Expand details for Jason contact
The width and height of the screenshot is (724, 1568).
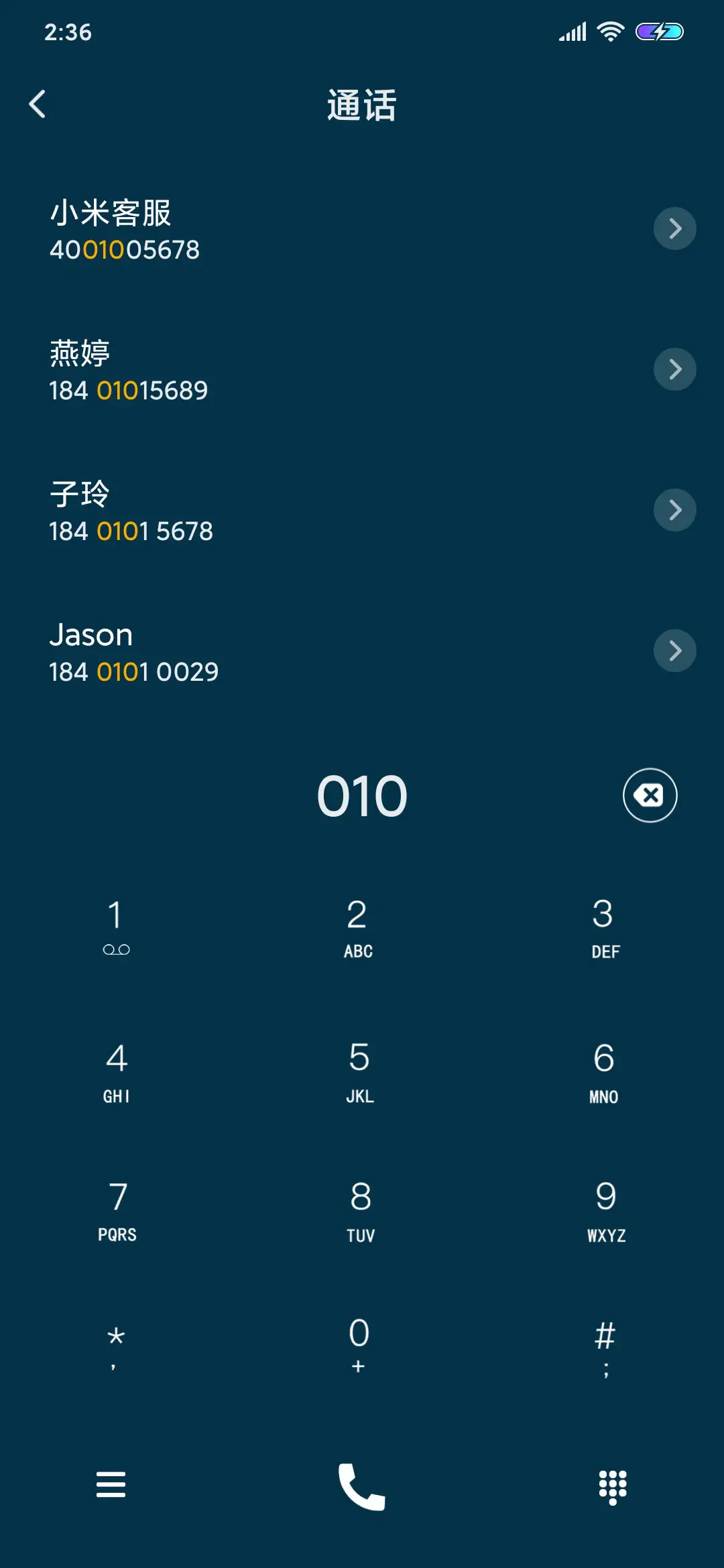pos(675,649)
